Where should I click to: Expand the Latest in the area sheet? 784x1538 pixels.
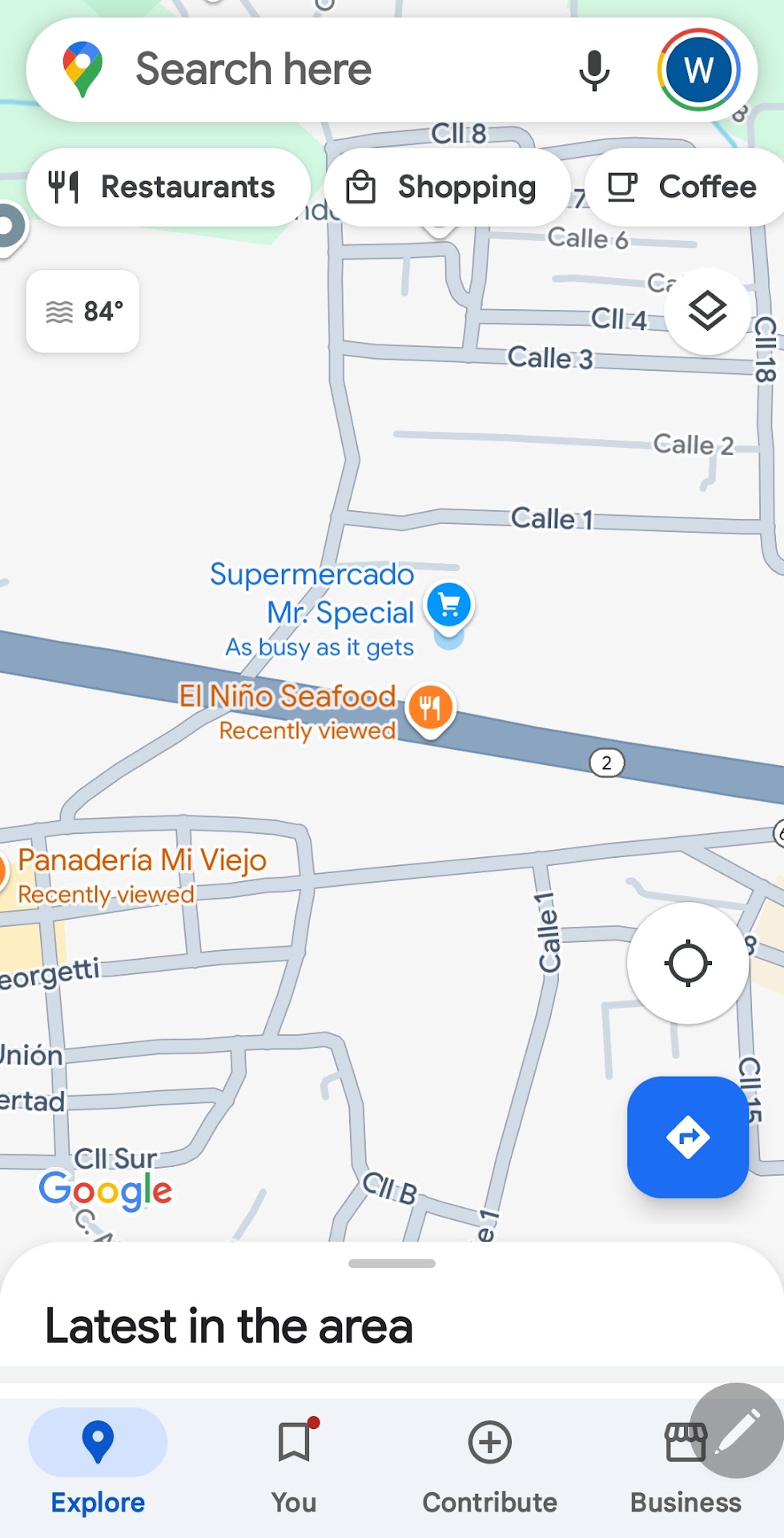[392, 1264]
